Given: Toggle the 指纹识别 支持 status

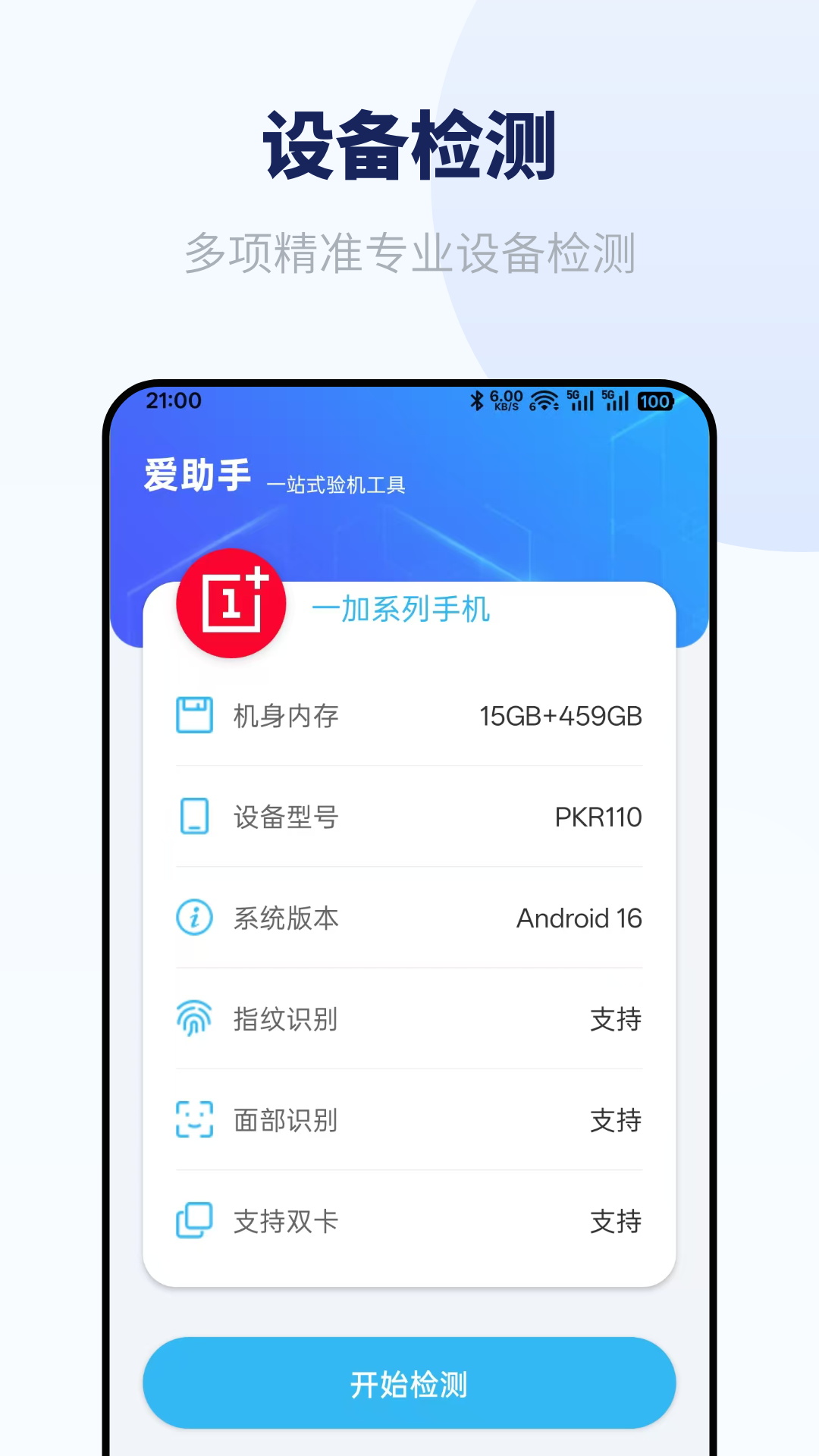Looking at the screenshot, I should [x=616, y=1020].
